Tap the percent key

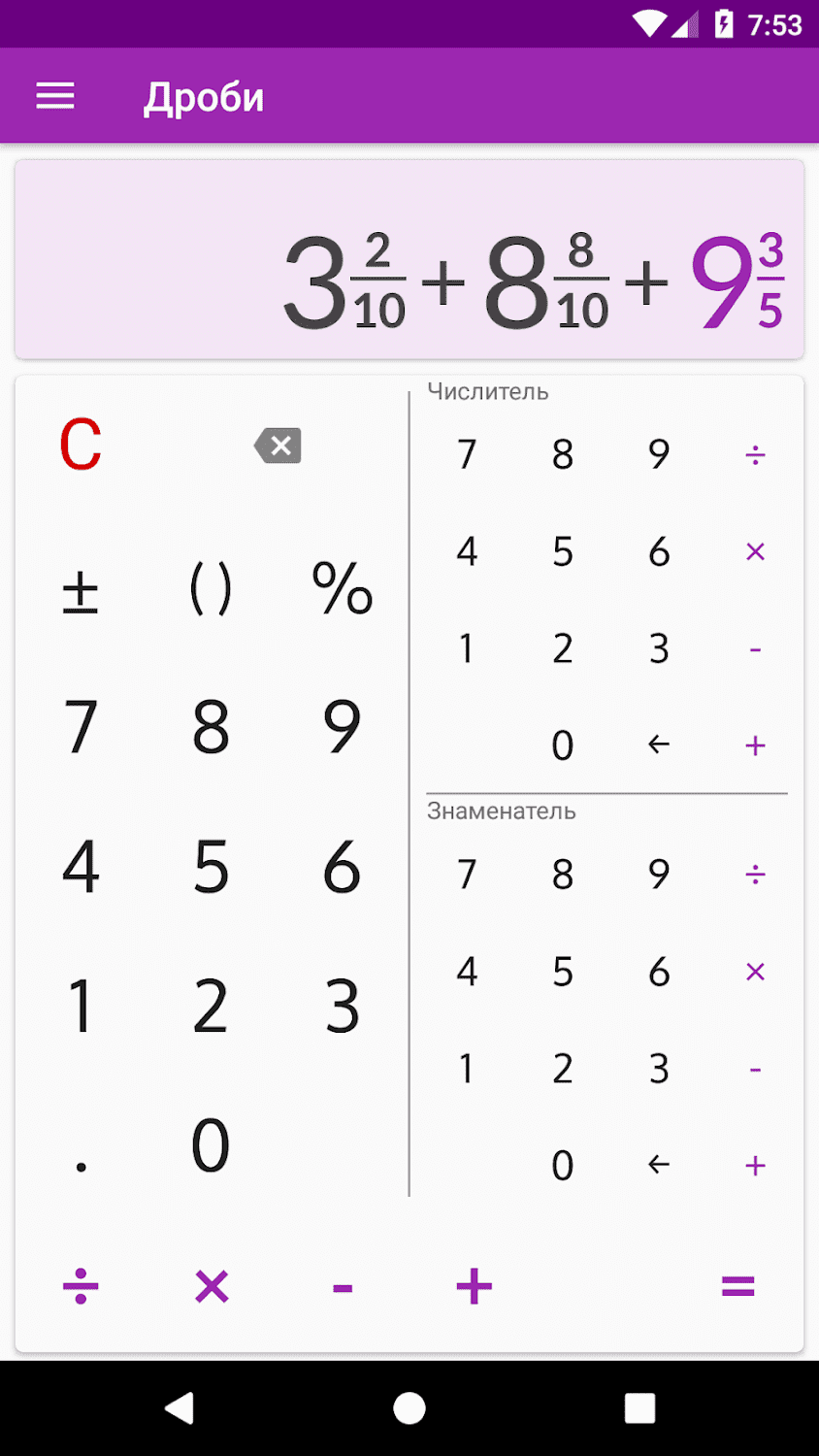coord(342,589)
